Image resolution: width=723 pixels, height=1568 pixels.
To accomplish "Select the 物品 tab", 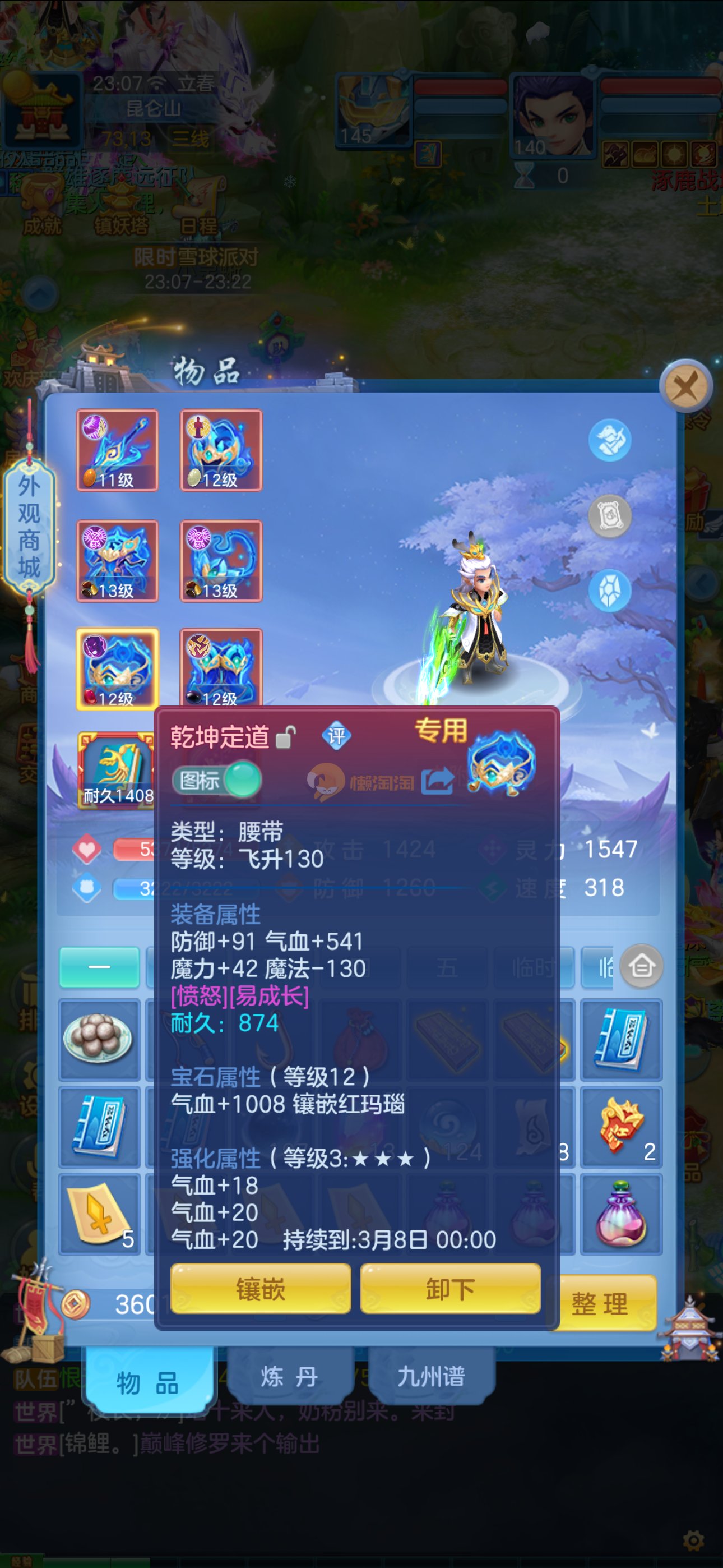I will point(148,1382).
